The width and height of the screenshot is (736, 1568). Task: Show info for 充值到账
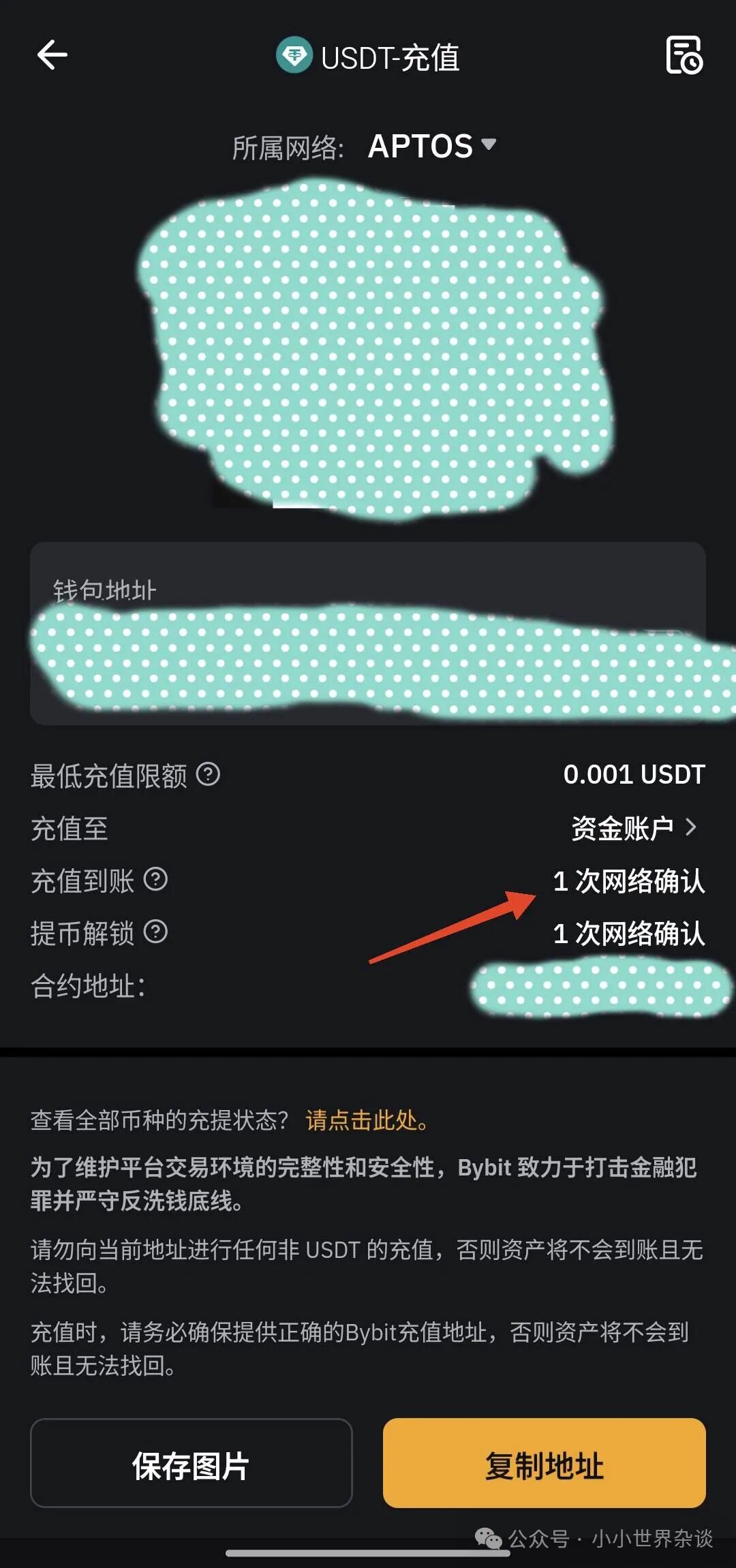(x=155, y=879)
